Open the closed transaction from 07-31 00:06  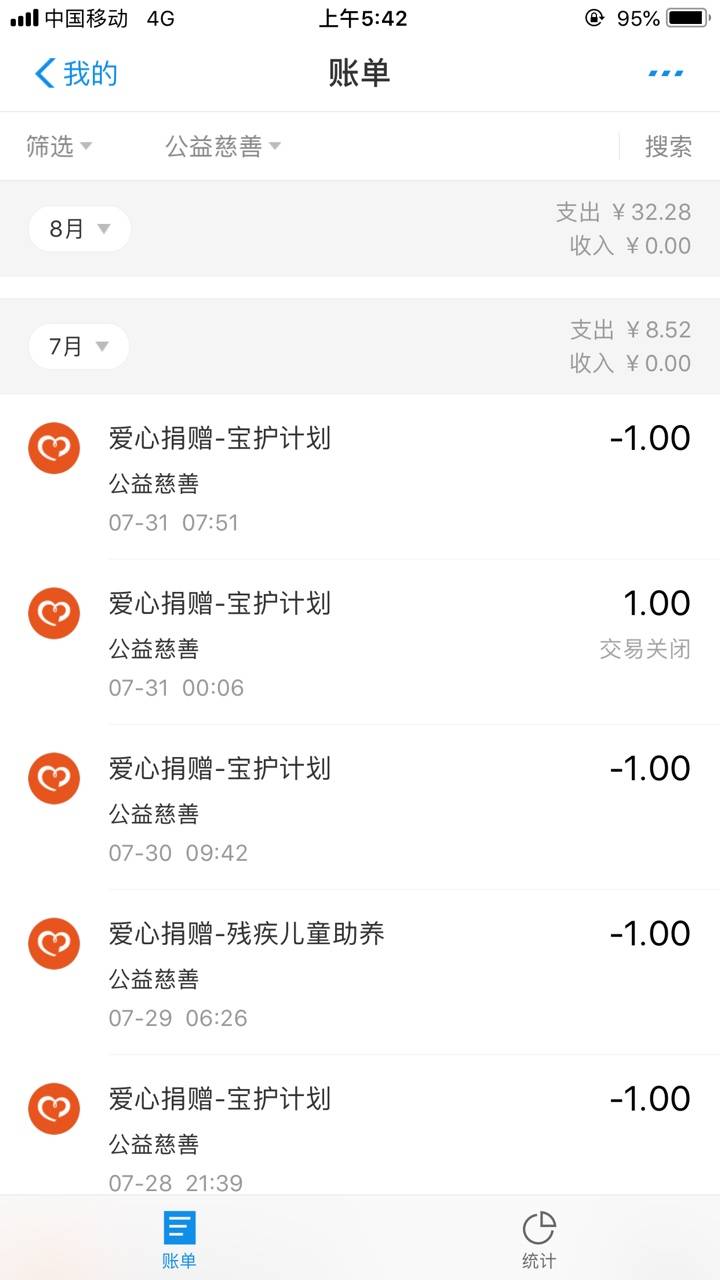pyautogui.click(x=360, y=642)
